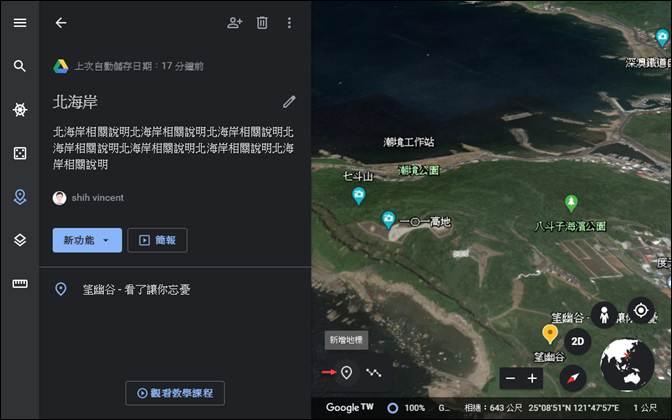The image size is (672, 420).
Task: Switch the map to 2D view
Action: 577,340
